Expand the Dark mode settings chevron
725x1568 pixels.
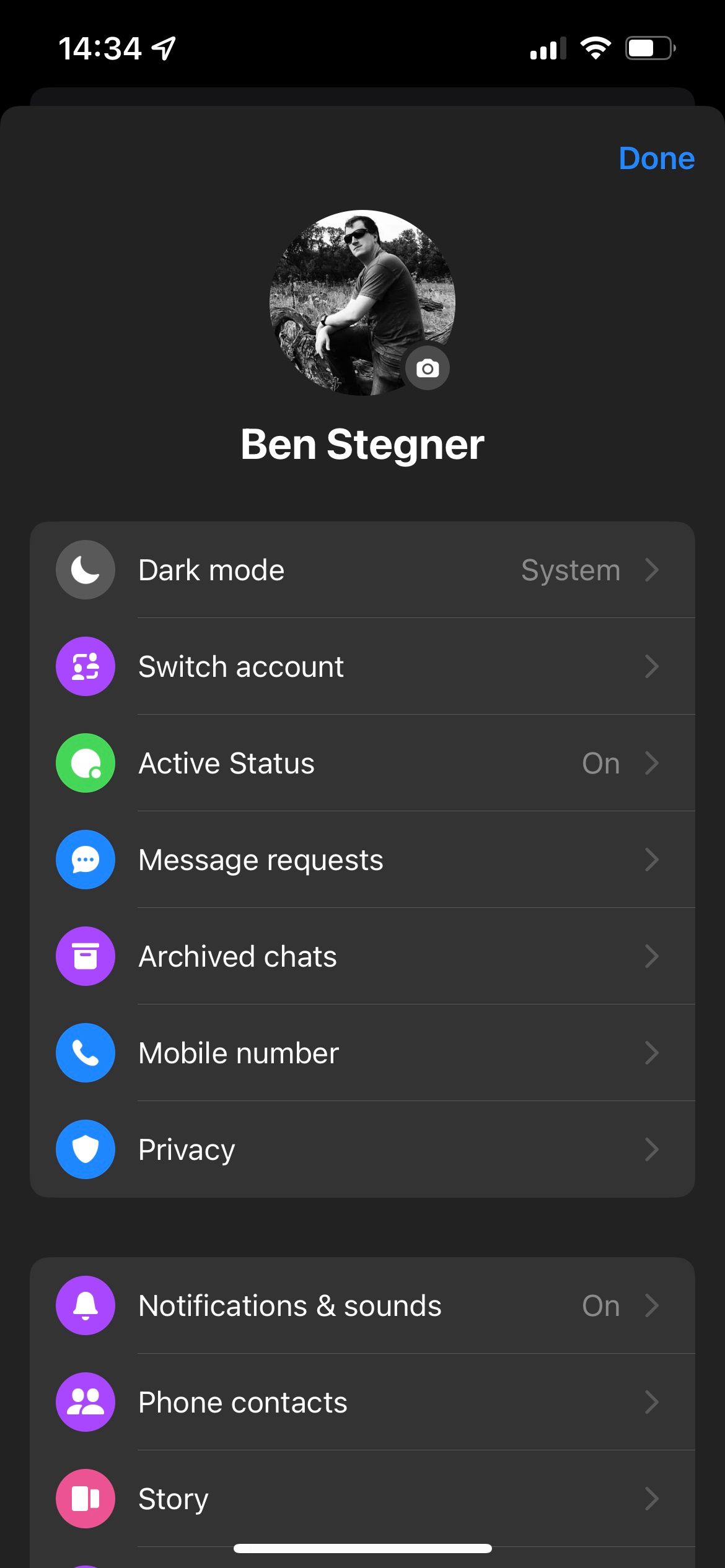point(652,570)
